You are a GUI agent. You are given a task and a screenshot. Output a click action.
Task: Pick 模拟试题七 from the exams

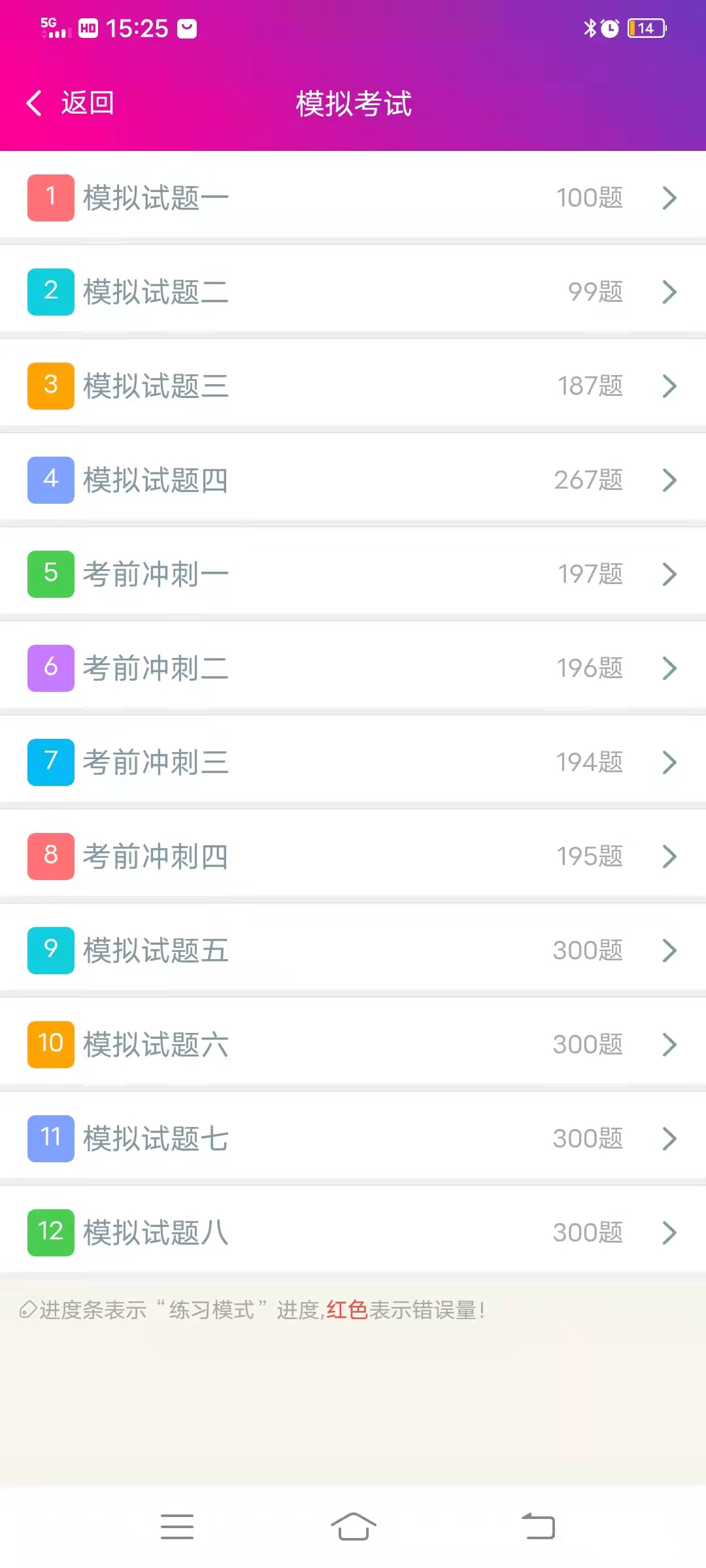[x=353, y=1139]
